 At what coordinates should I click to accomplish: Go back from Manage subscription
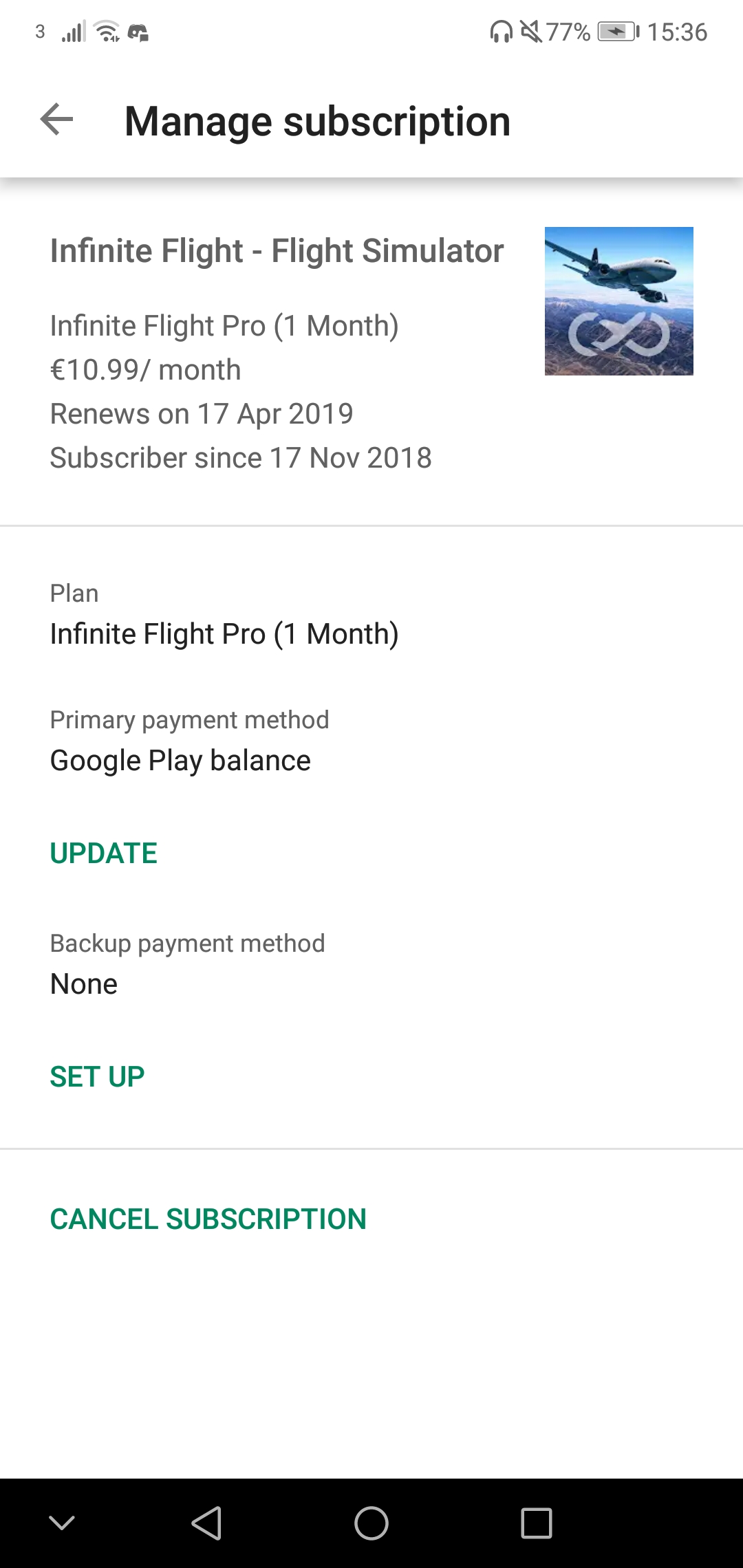pos(56,120)
